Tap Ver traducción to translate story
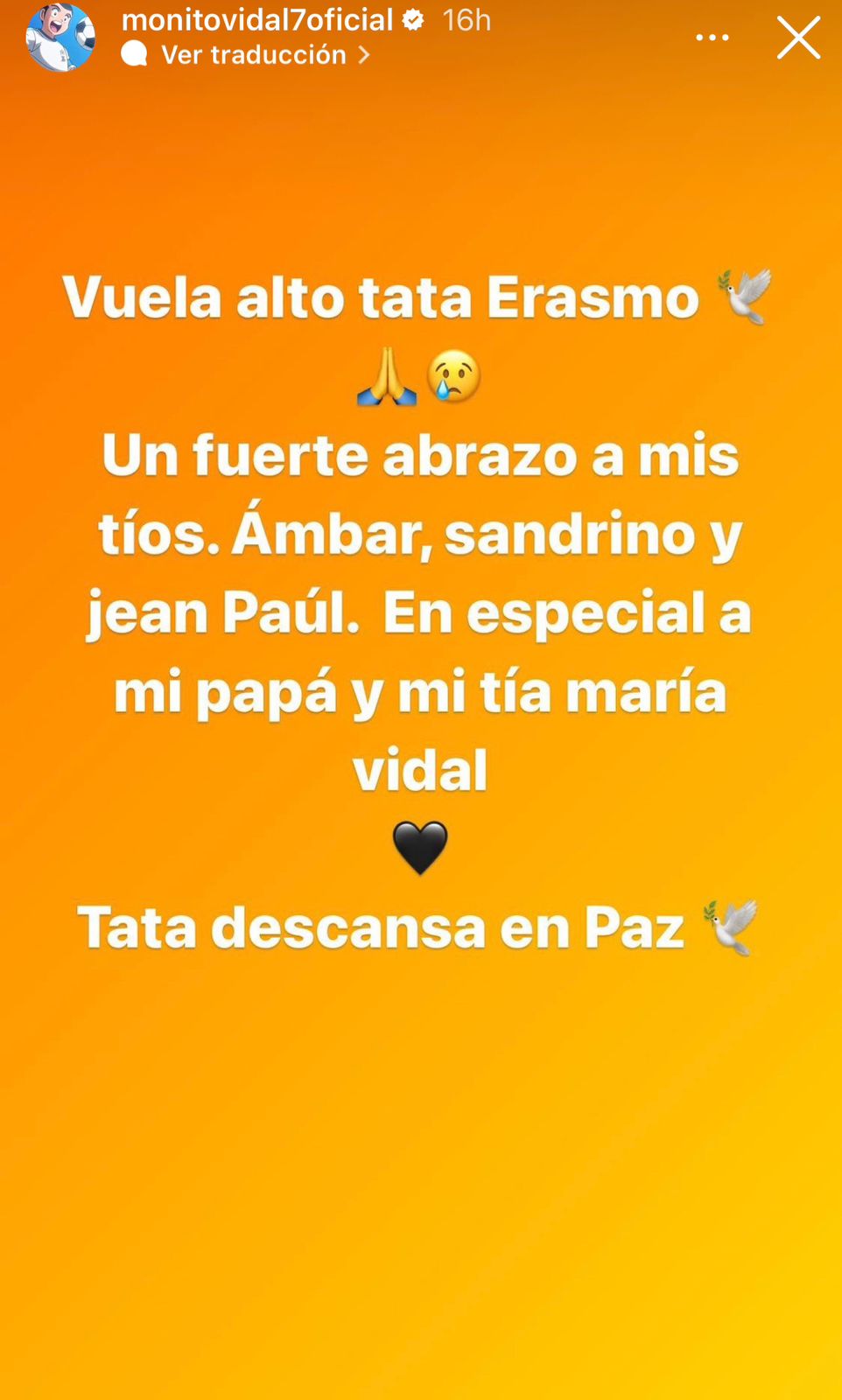The width and height of the screenshot is (842, 1400). (x=254, y=55)
